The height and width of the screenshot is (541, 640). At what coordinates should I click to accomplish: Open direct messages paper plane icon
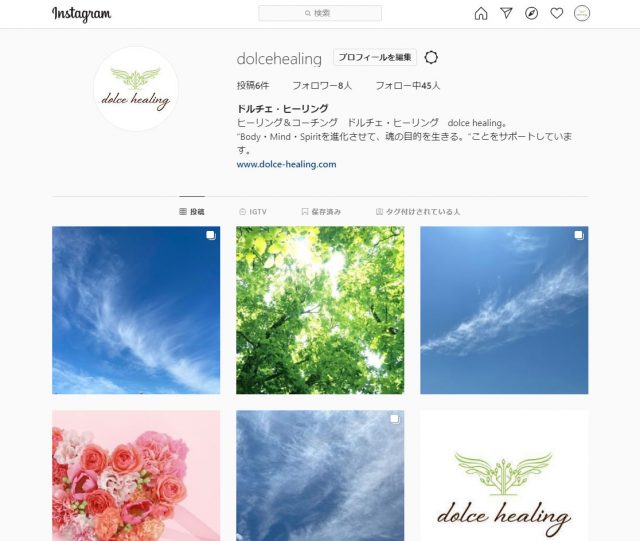[506, 13]
